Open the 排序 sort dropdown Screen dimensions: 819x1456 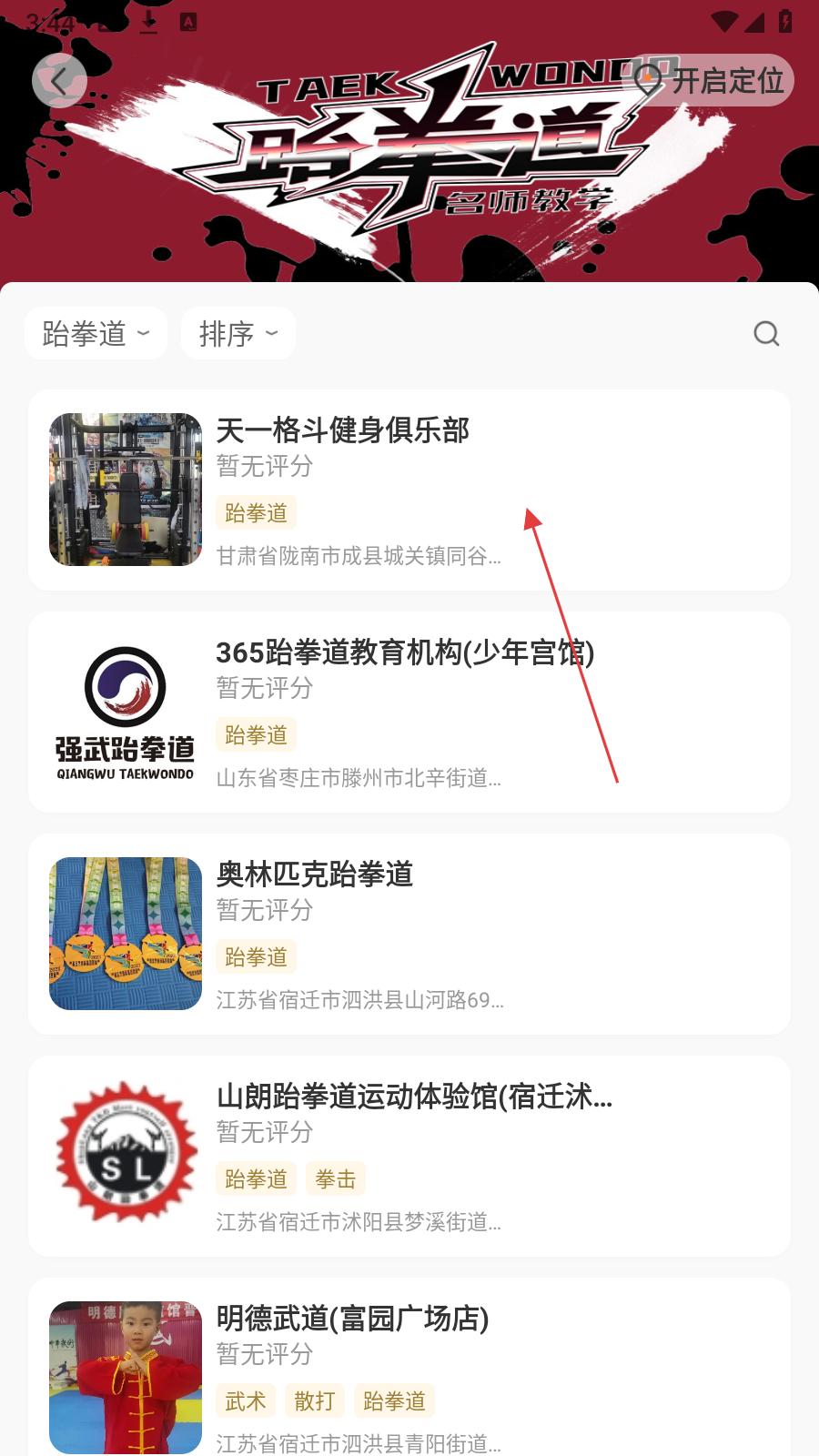(238, 334)
